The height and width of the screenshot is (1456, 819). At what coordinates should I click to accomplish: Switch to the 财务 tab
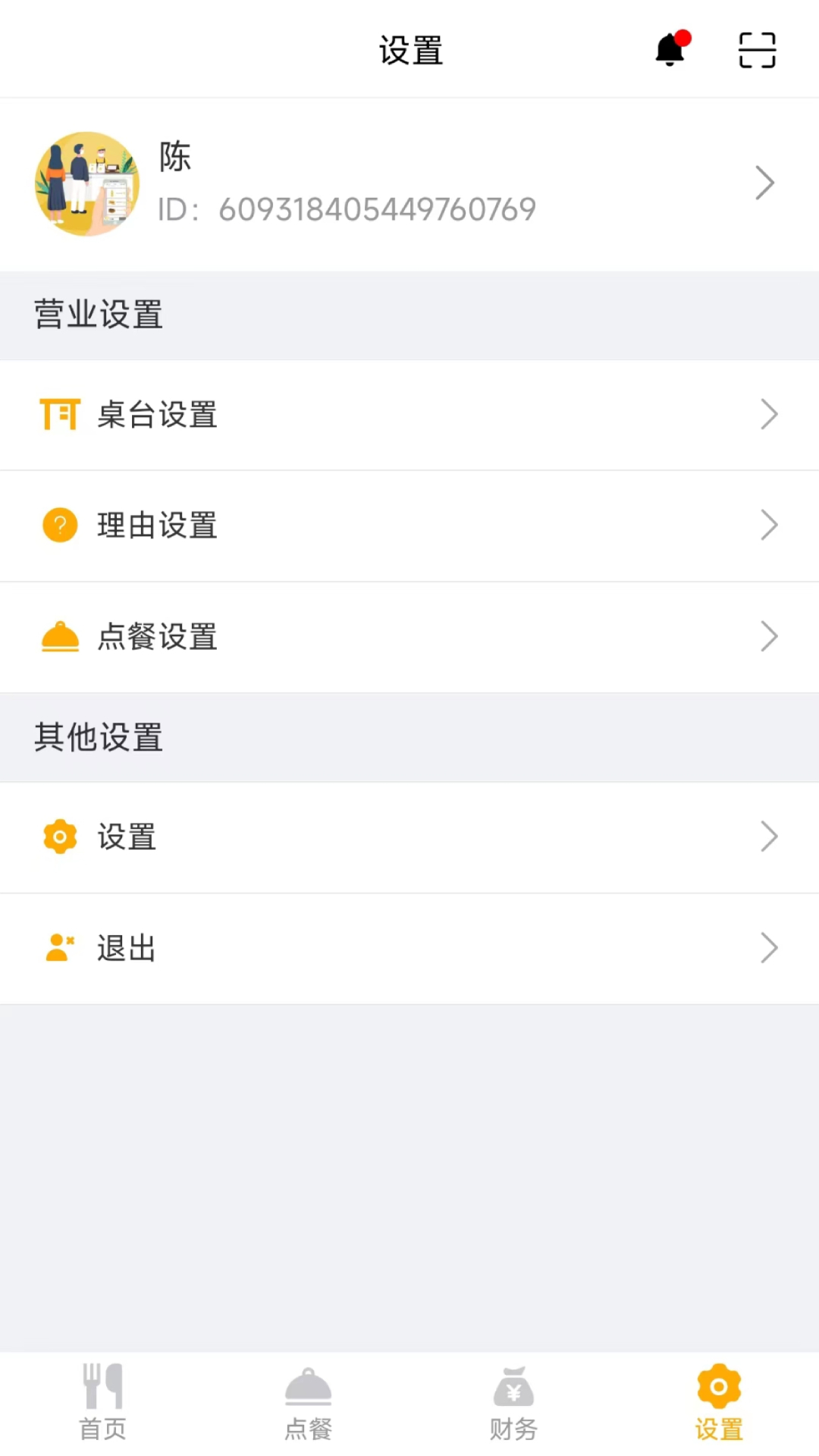coord(513,1403)
